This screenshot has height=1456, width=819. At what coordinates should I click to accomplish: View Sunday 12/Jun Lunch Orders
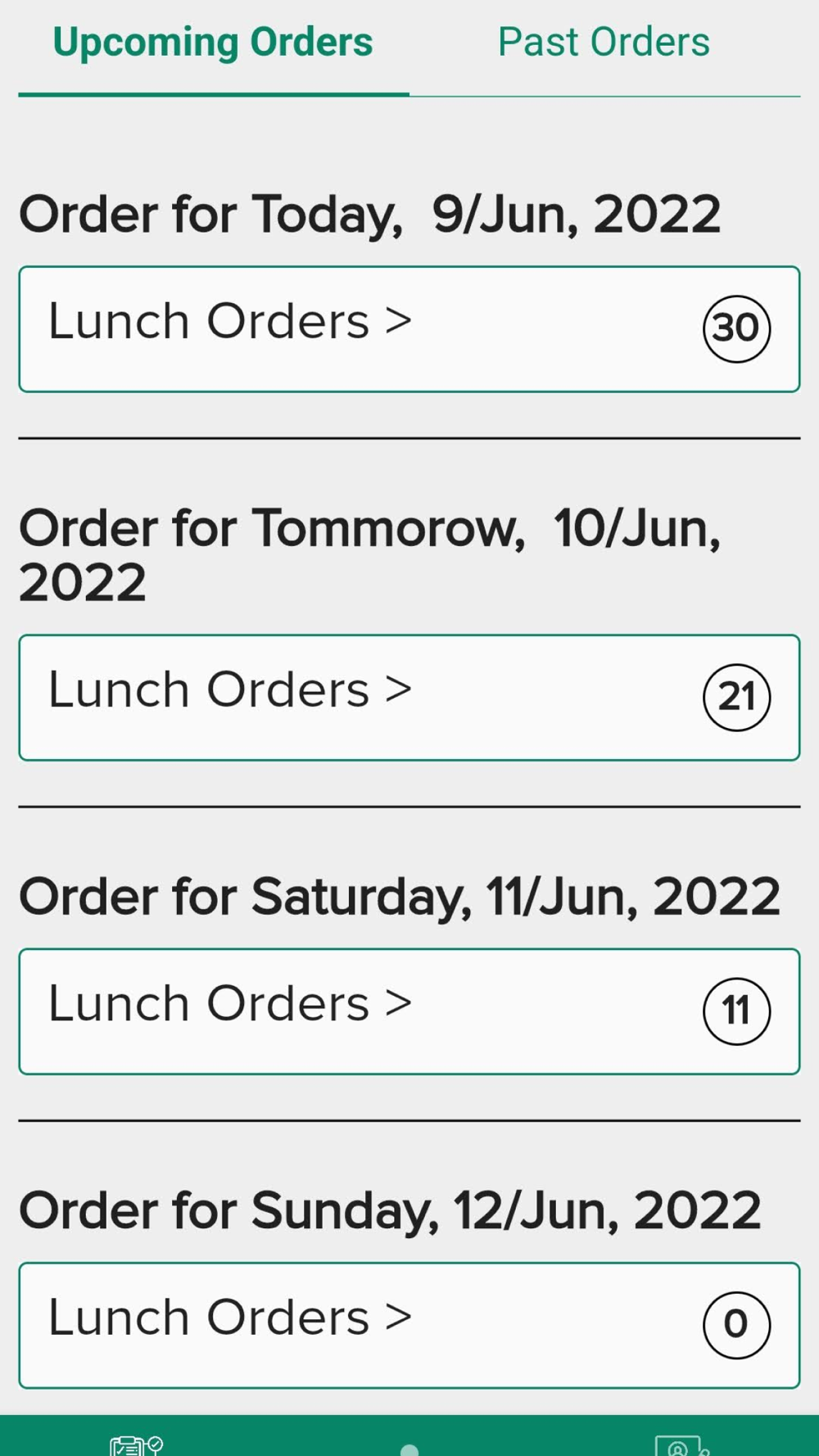[x=409, y=1325]
